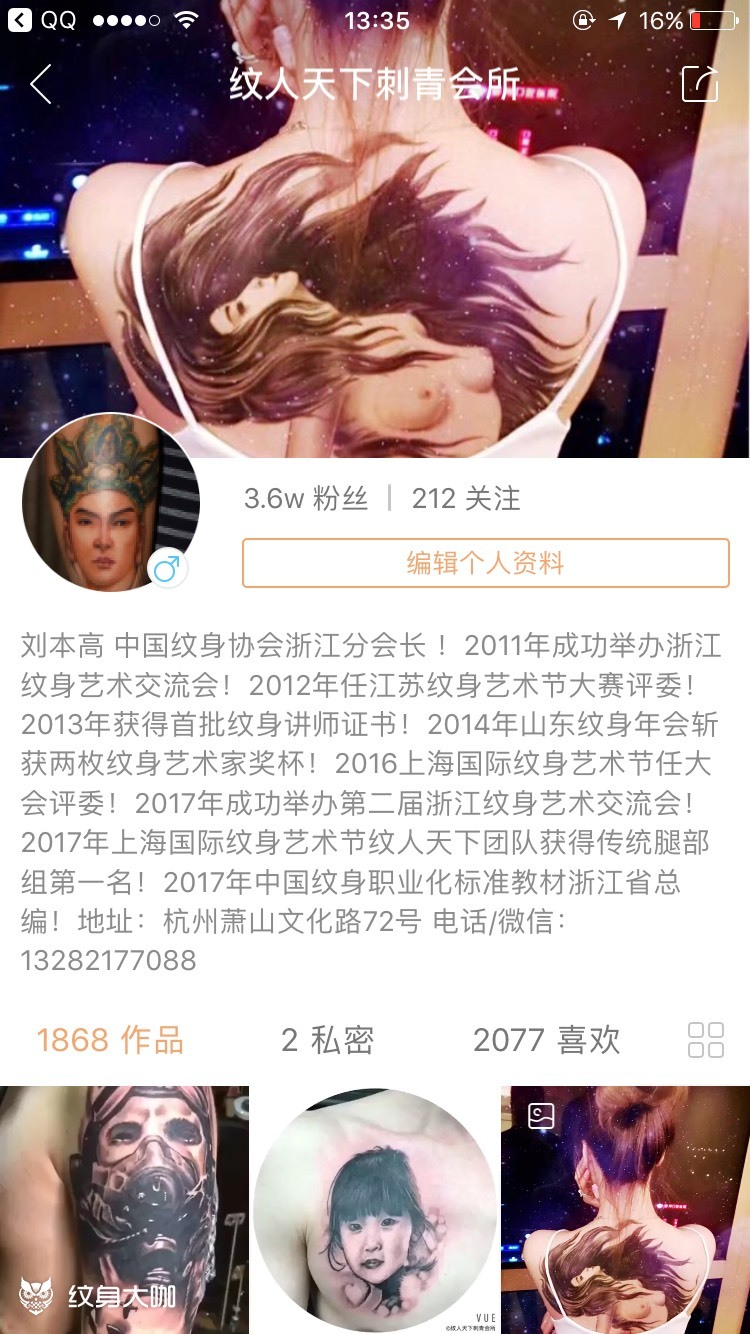Switch to the 1868 作品 tab

point(110,1040)
